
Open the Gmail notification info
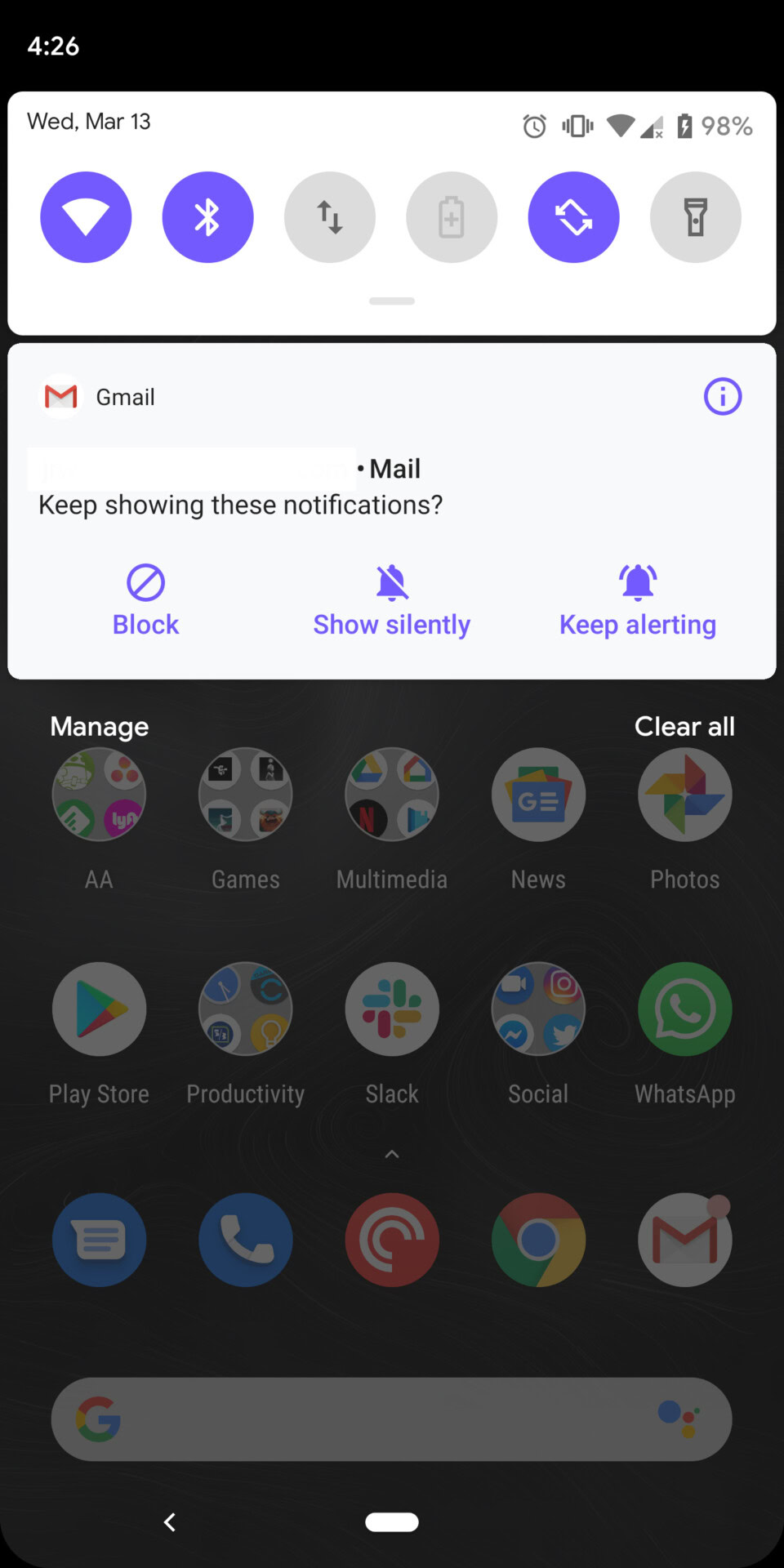[x=722, y=396]
